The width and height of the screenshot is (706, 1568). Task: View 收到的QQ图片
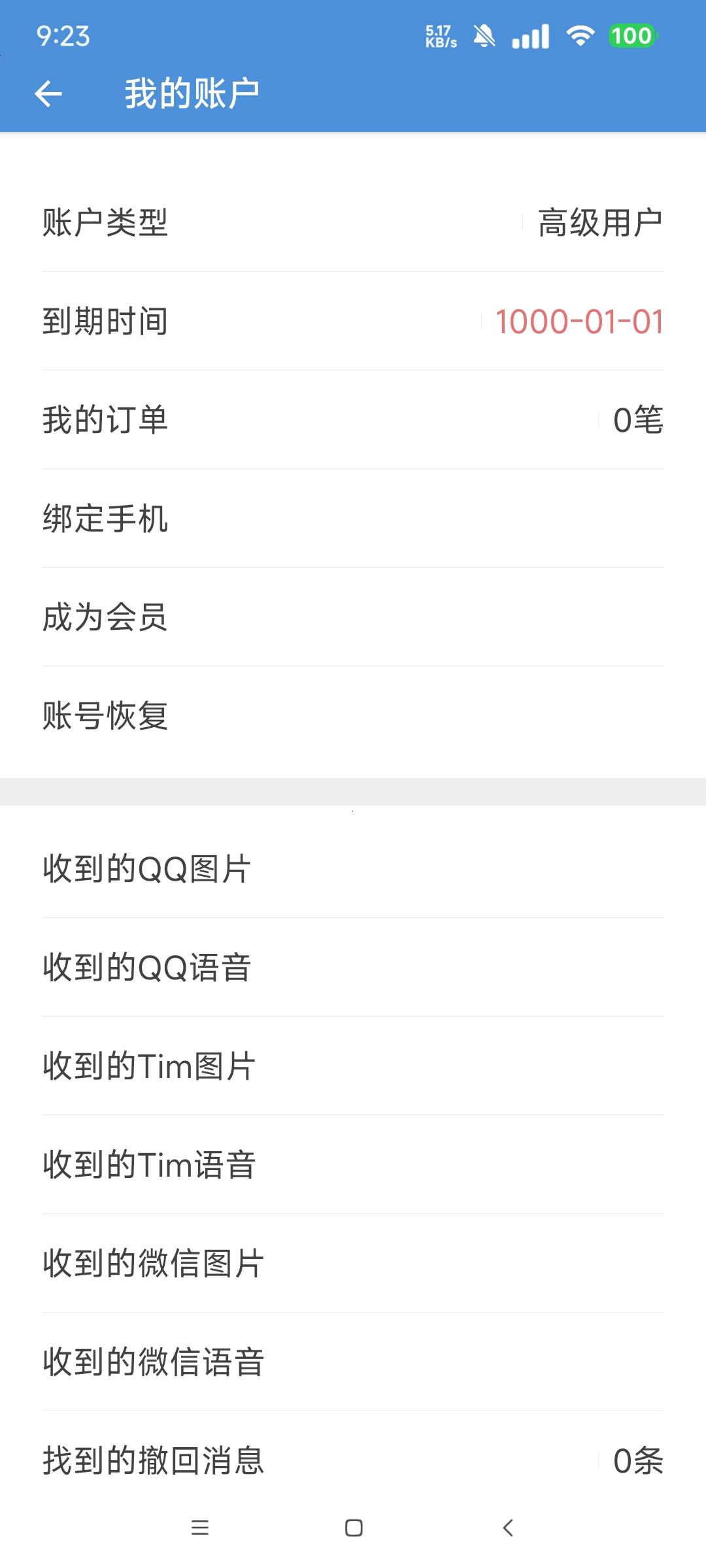pos(353,869)
